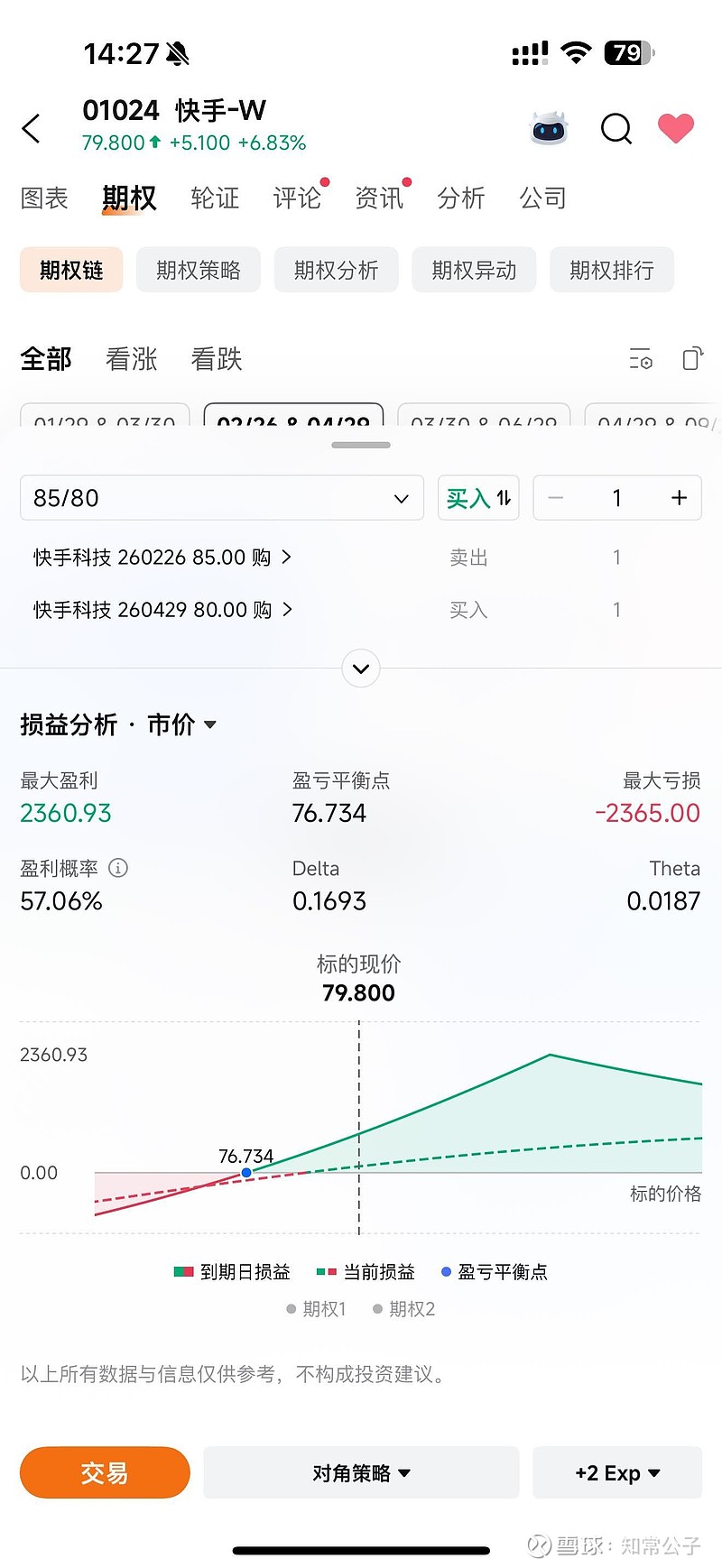Open the AI assistant robot icon
722x1568 pixels.
point(548,128)
